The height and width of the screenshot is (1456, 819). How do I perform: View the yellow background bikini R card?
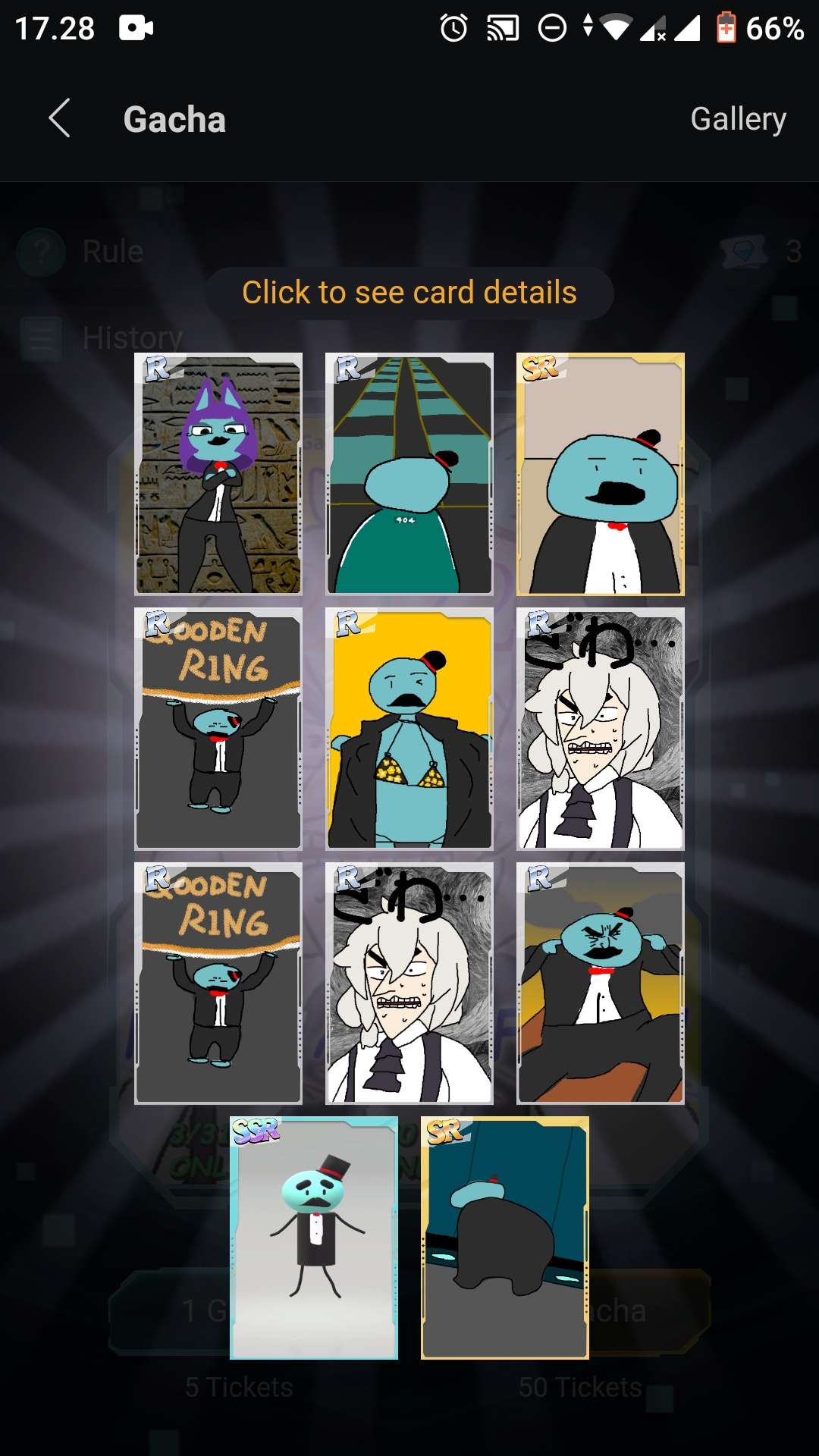(x=409, y=729)
